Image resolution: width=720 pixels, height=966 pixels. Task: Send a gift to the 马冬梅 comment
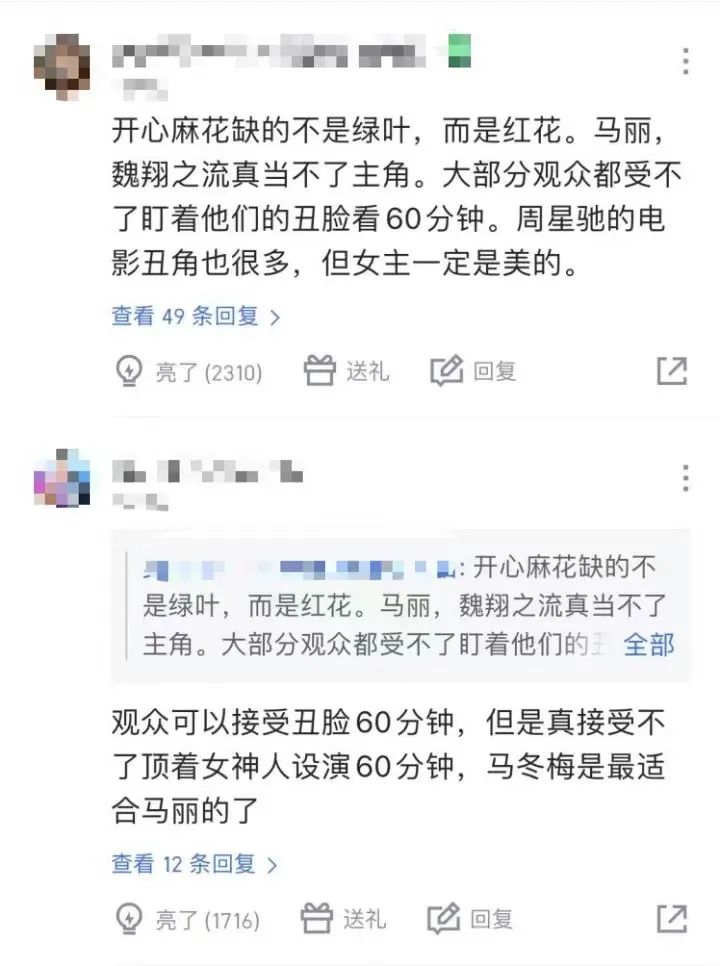pos(344,918)
